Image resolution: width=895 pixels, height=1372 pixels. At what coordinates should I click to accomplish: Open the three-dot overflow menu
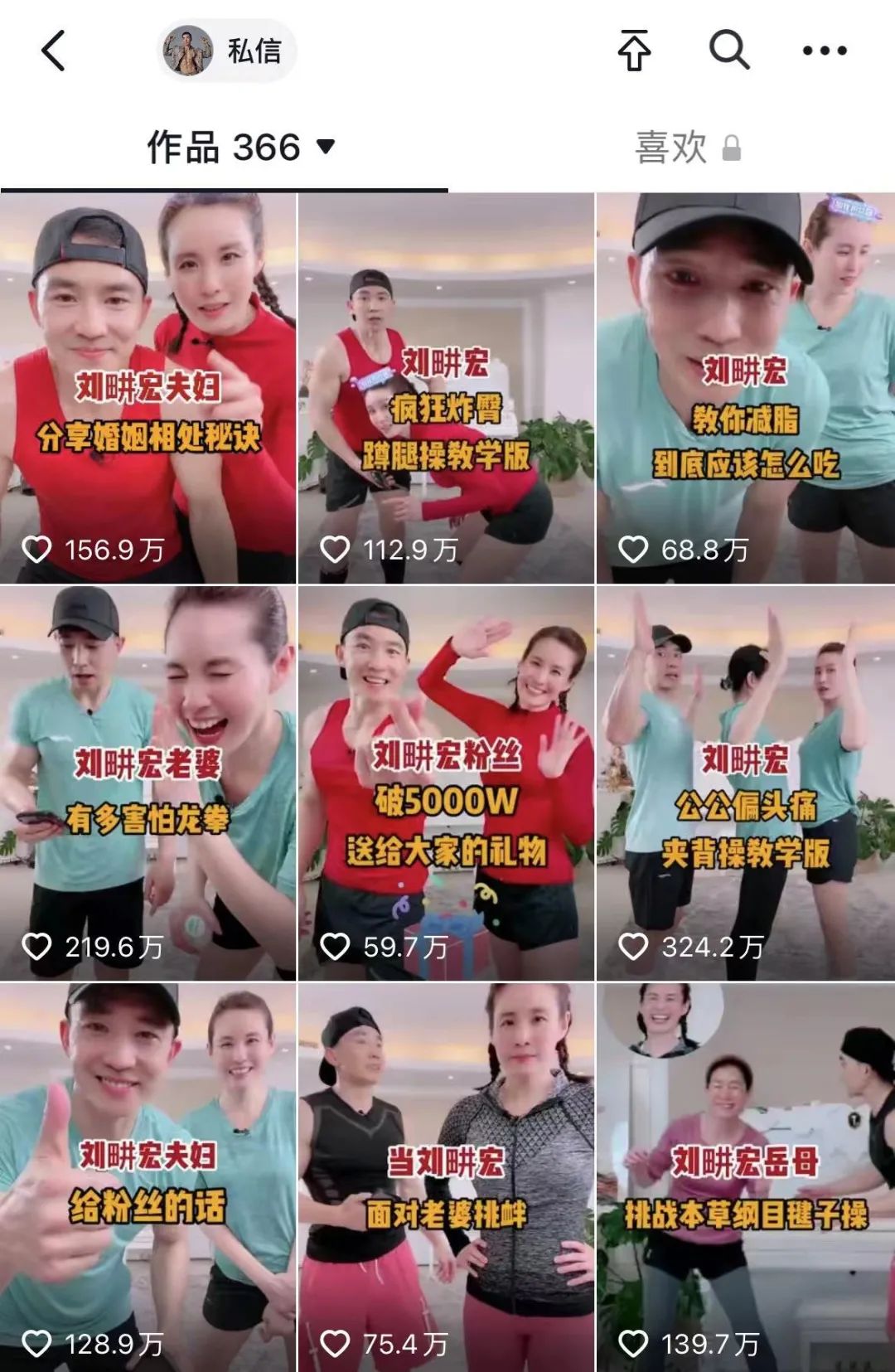tap(825, 51)
